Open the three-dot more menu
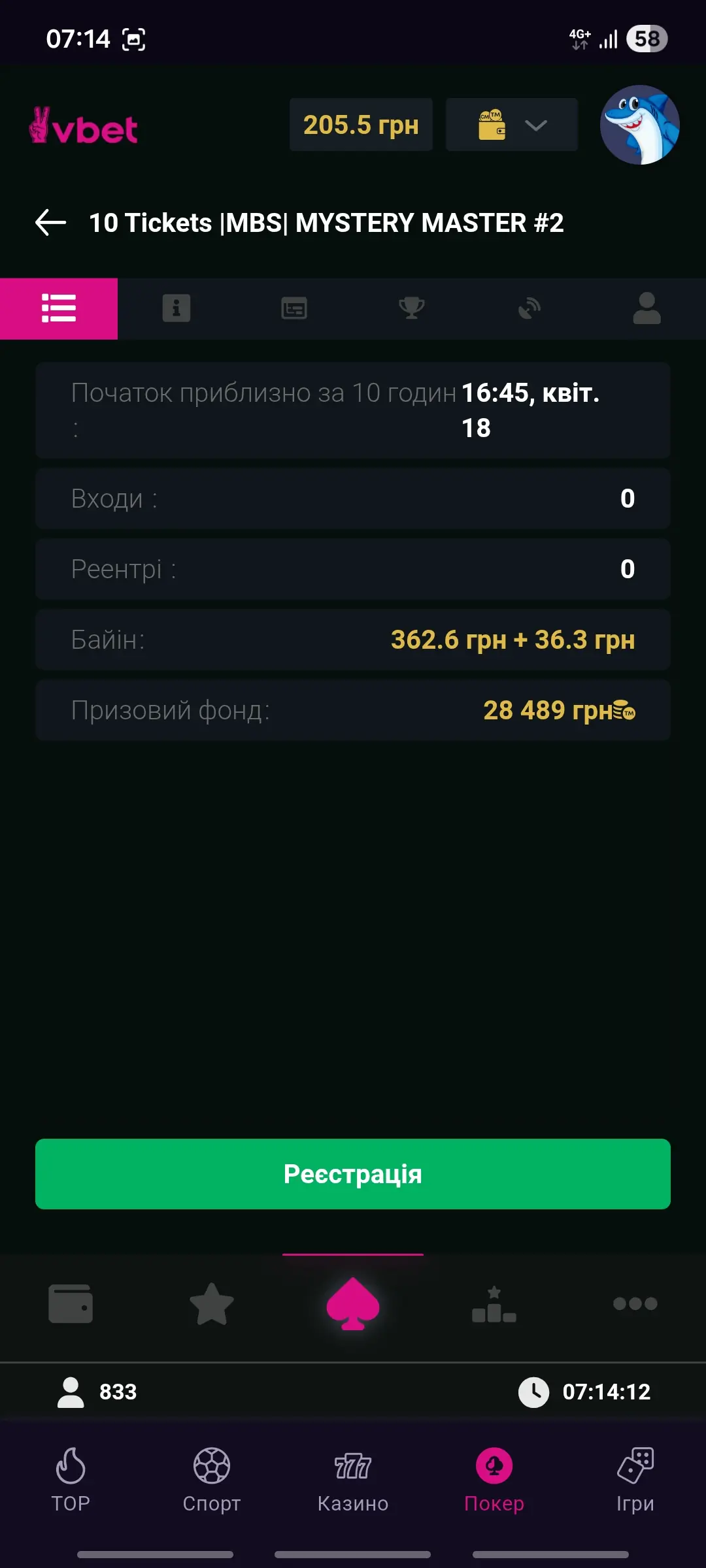This screenshot has height=1568, width=706. (635, 1304)
